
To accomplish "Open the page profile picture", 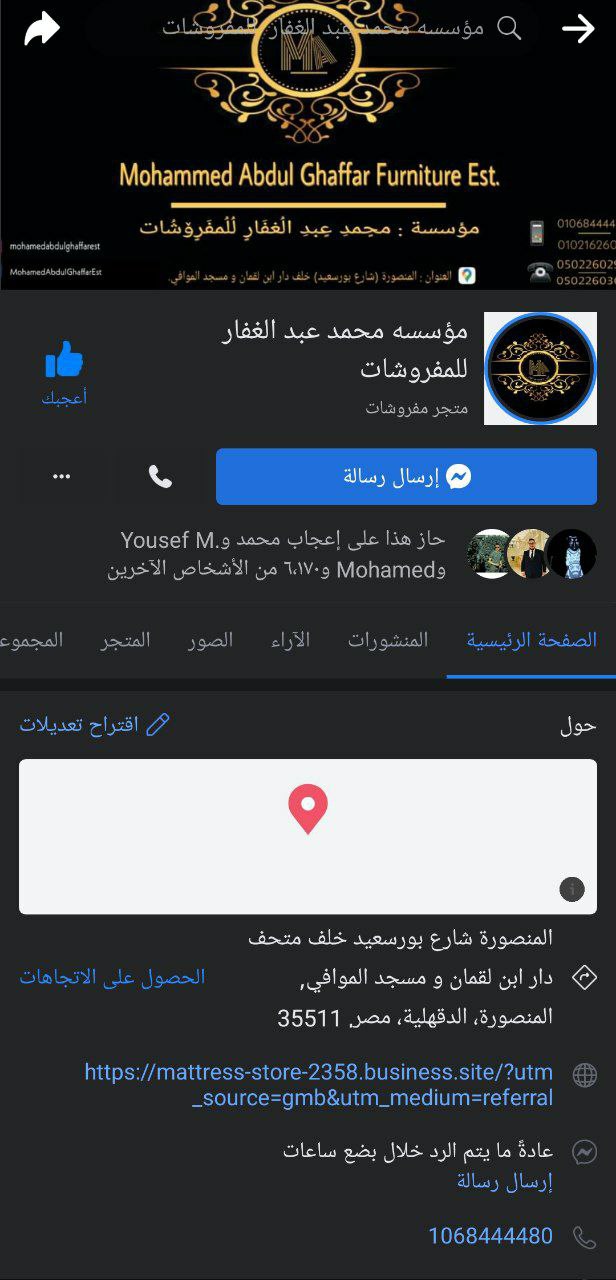I will click(540, 369).
